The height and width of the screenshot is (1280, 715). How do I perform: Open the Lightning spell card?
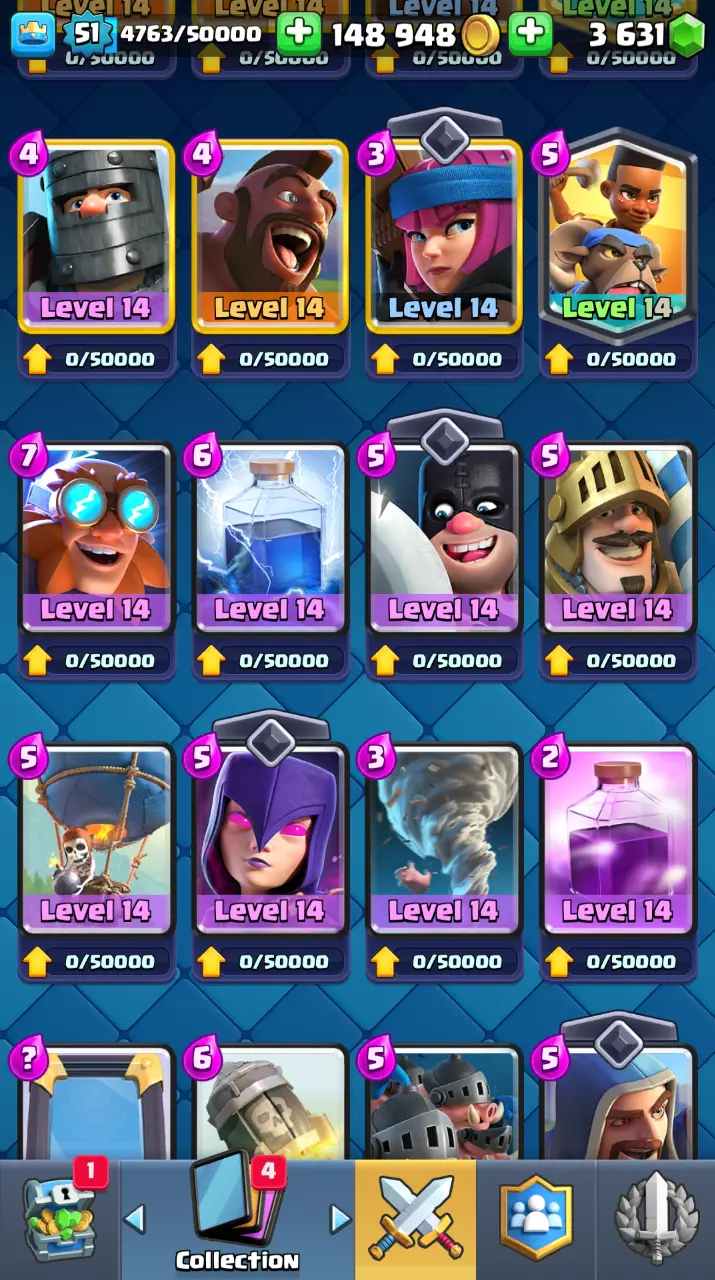point(269,537)
